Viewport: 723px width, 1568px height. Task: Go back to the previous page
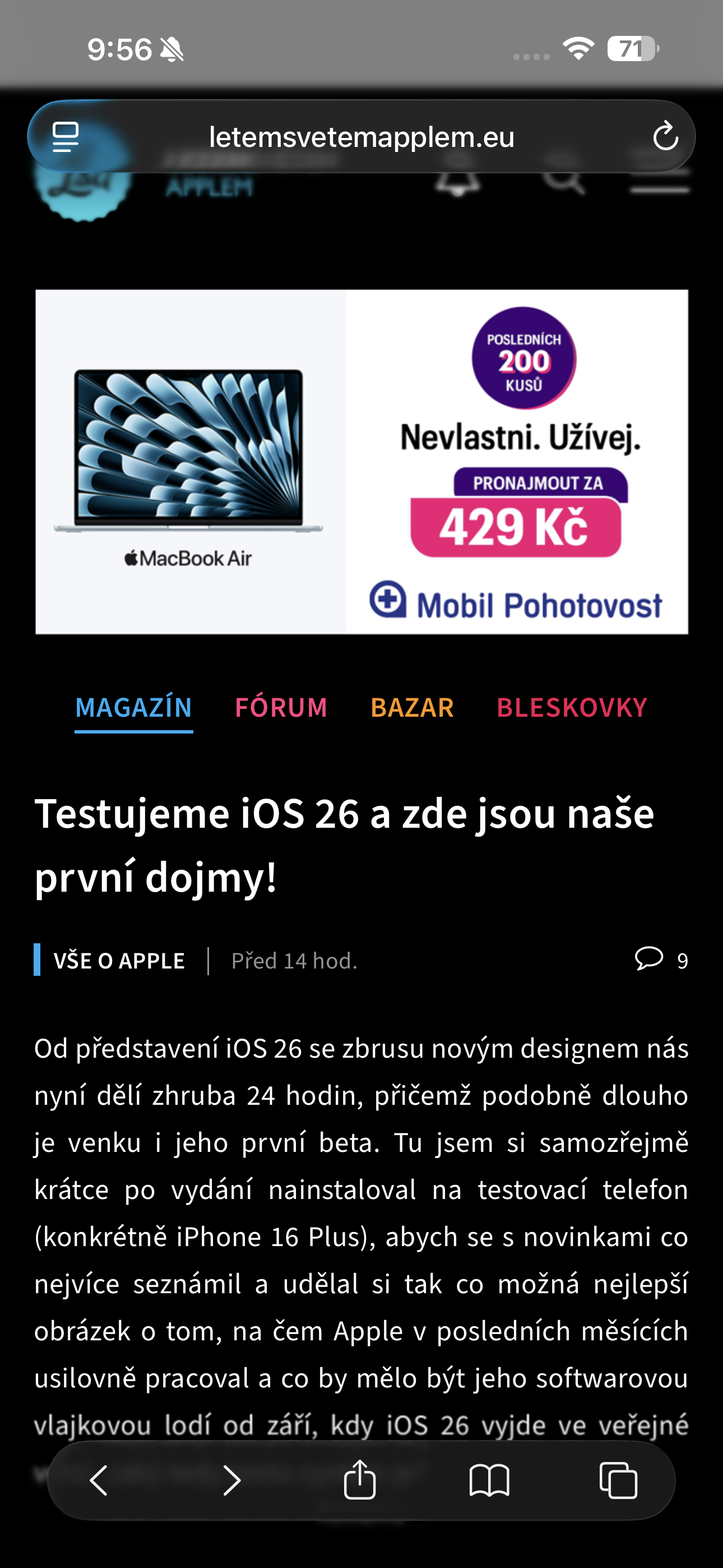click(x=99, y=1480)
